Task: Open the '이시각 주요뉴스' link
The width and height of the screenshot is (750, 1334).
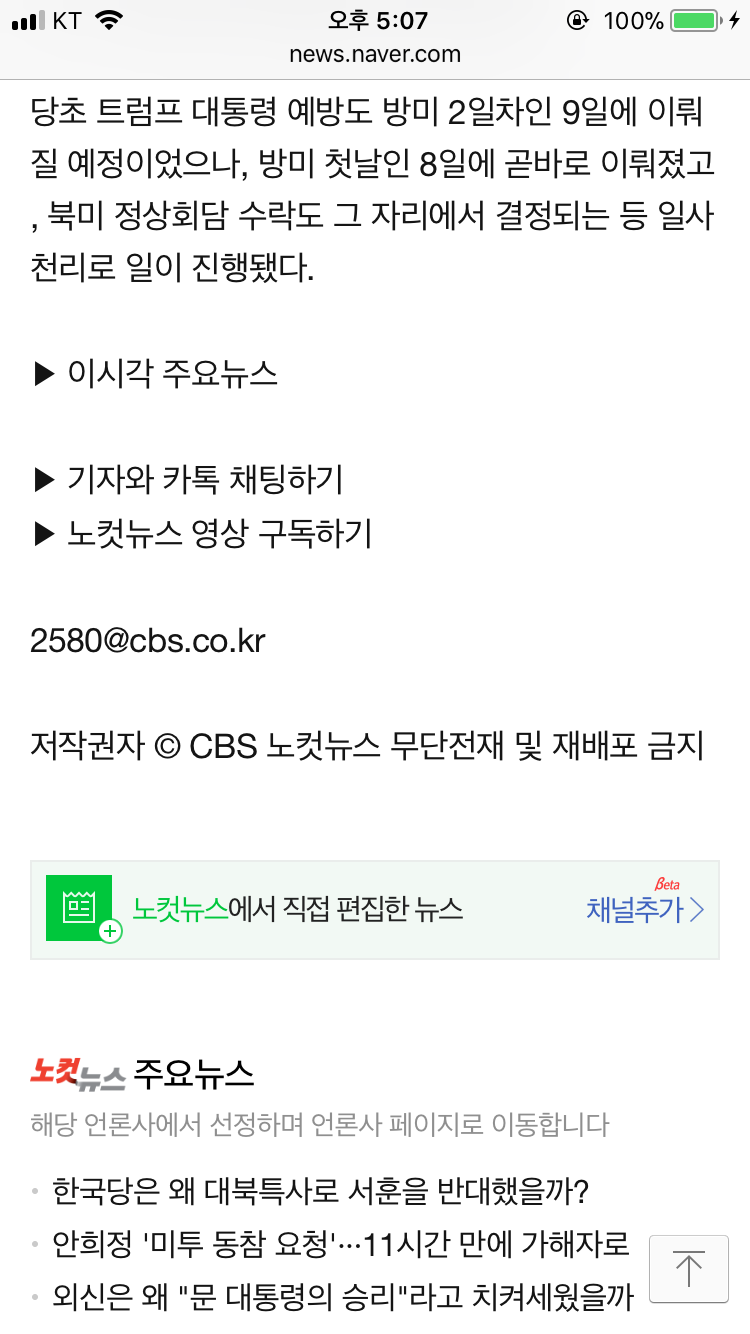Action: coord(171,374)
